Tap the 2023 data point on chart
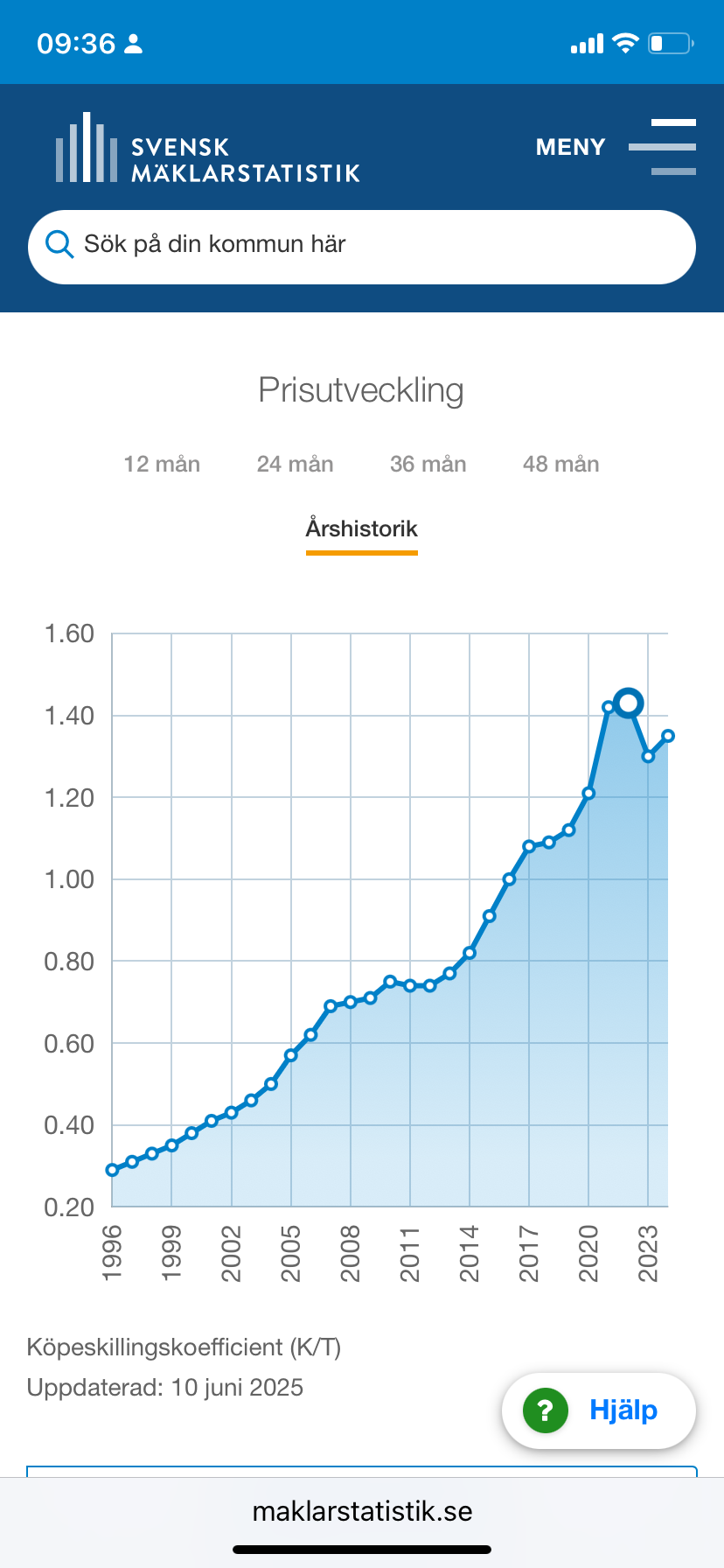Screen dimensions: 724x1568 [x=648, y=756]
